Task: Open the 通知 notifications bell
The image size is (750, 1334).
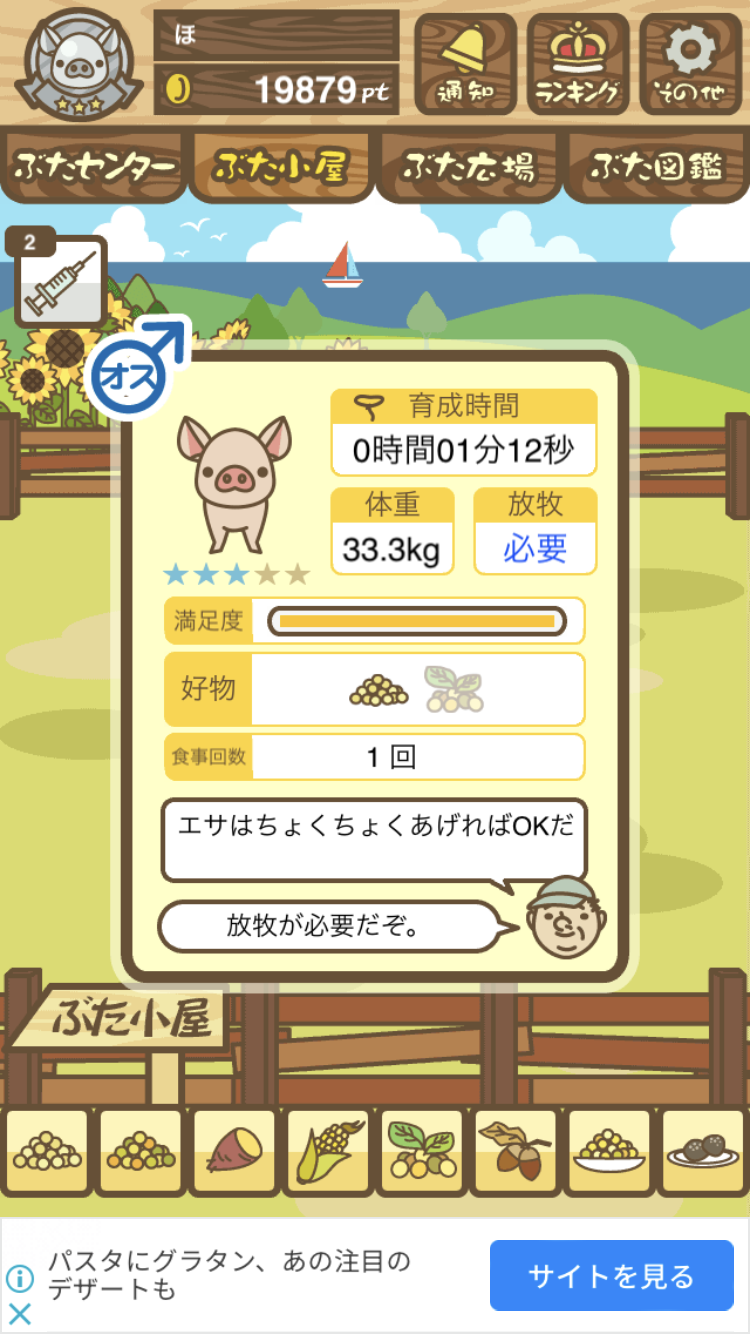Action: [x=466, y=64]
